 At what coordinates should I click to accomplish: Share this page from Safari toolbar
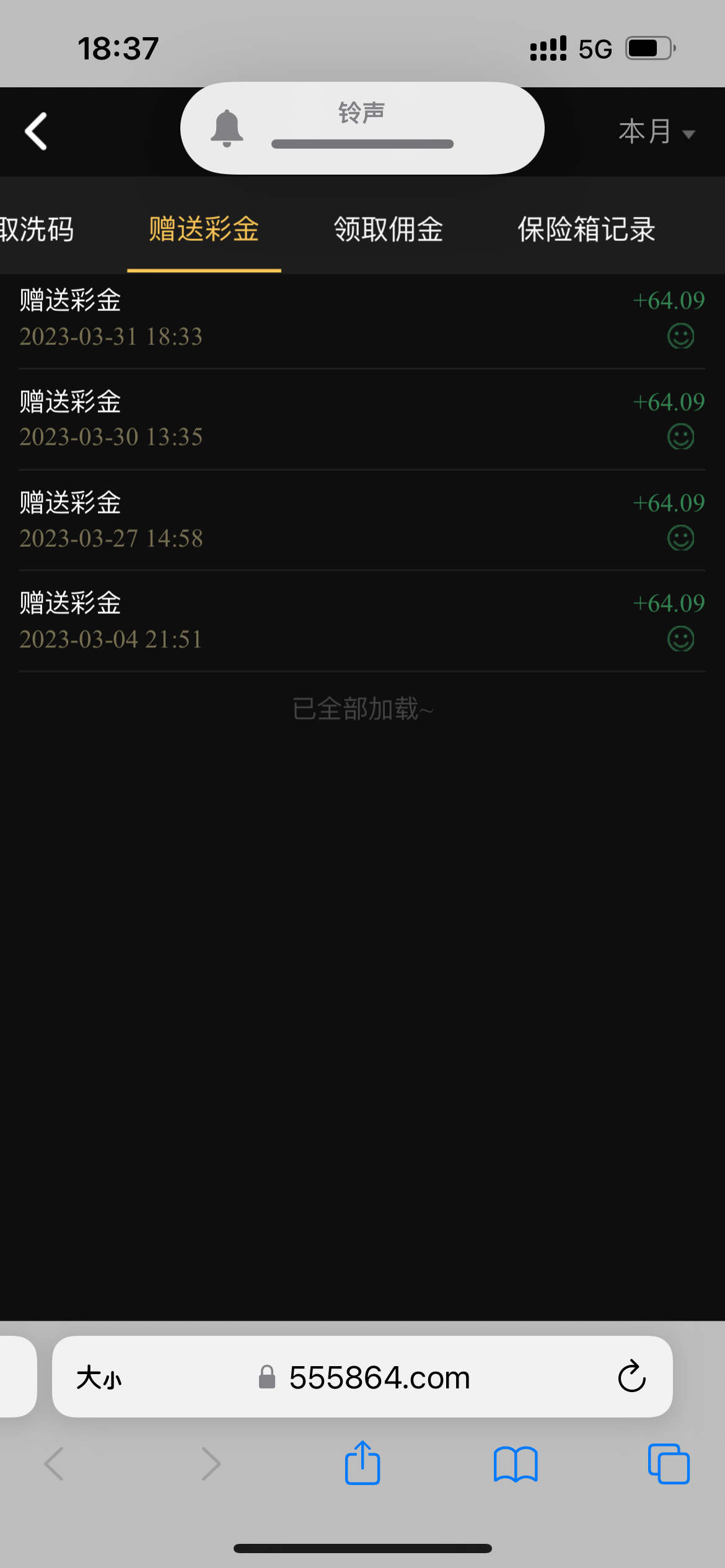click(362, 1464)
